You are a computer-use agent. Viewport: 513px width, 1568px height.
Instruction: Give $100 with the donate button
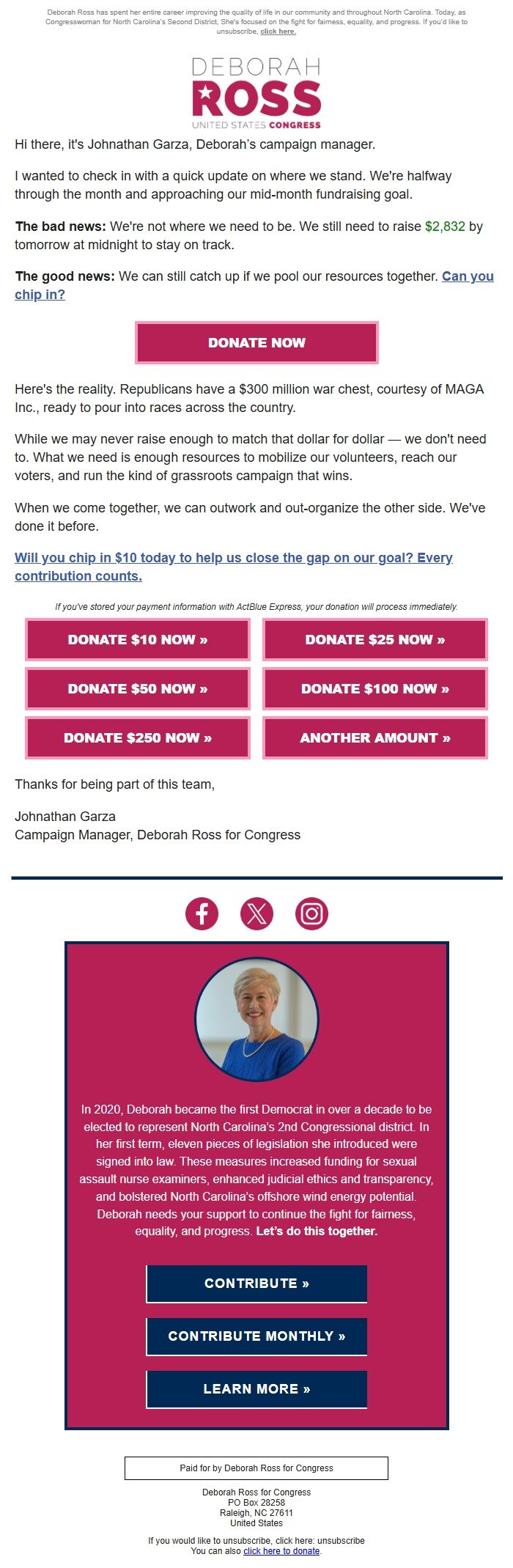tap(374, 689)
